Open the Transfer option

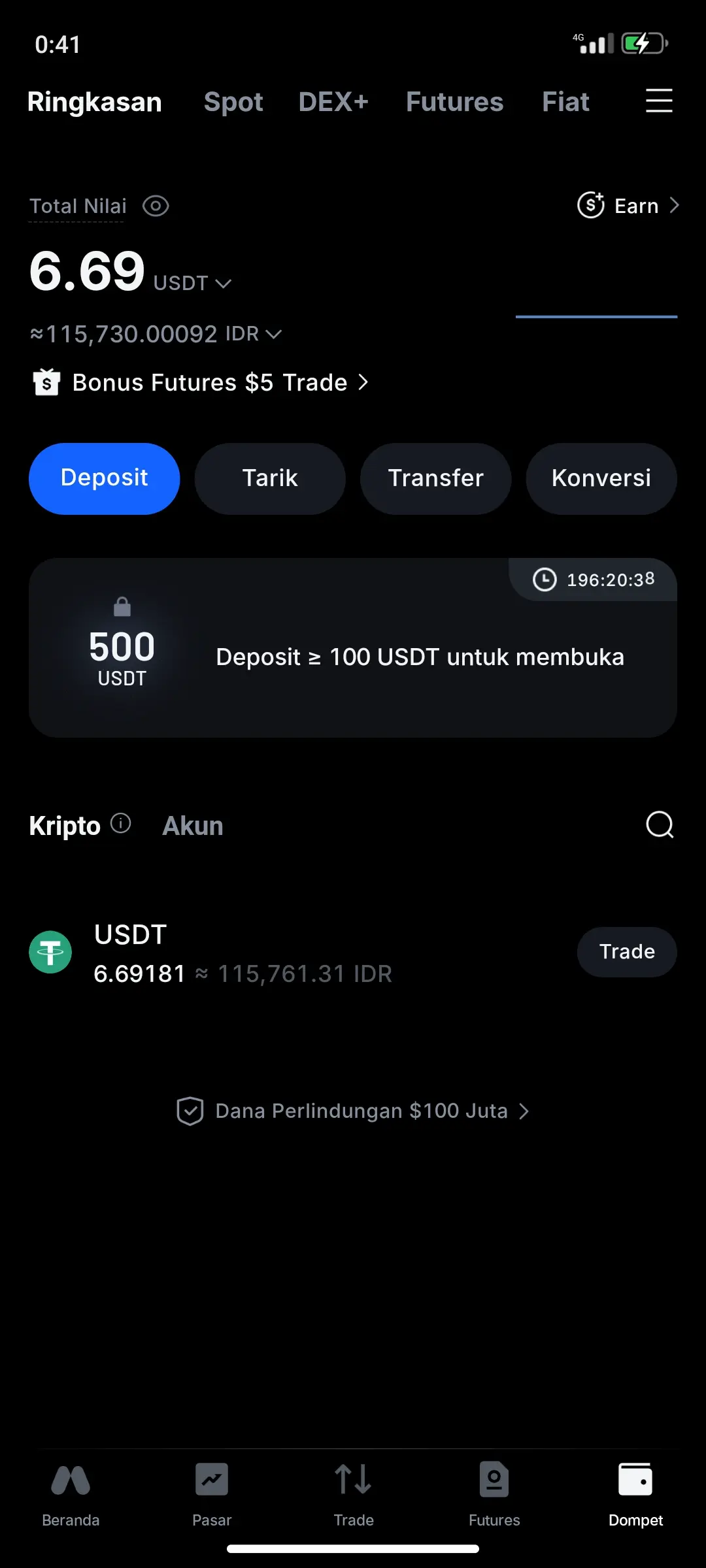(435, 478)
